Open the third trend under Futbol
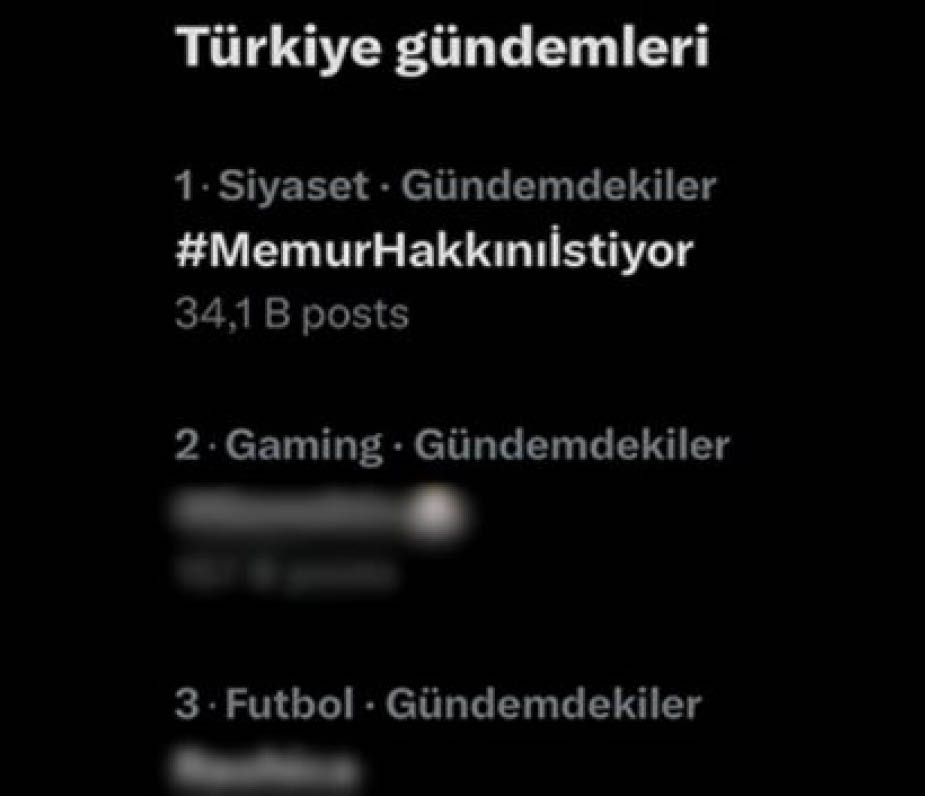This screenshot has width=925, height=796. click(x=267, y=770)
